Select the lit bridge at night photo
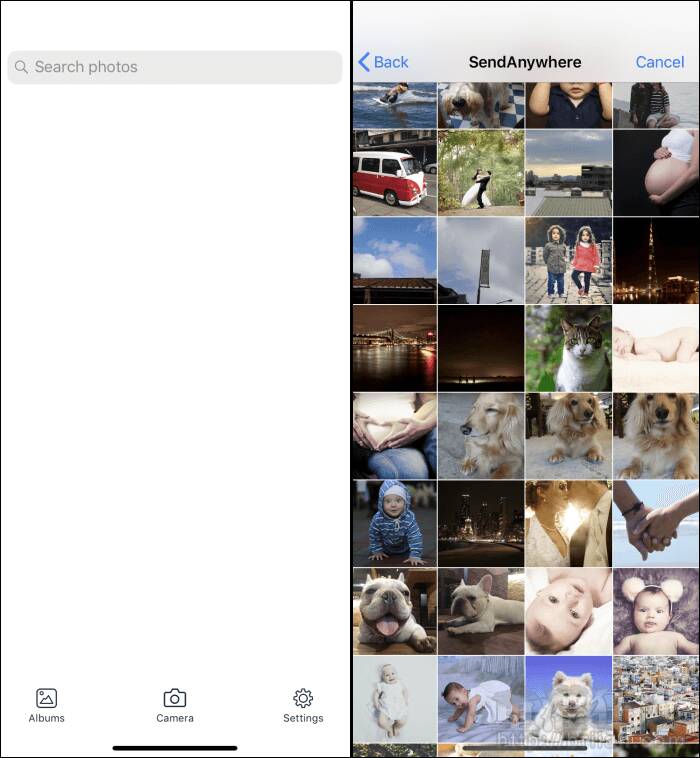Screen dimensions: 700x758 [394, 347]
